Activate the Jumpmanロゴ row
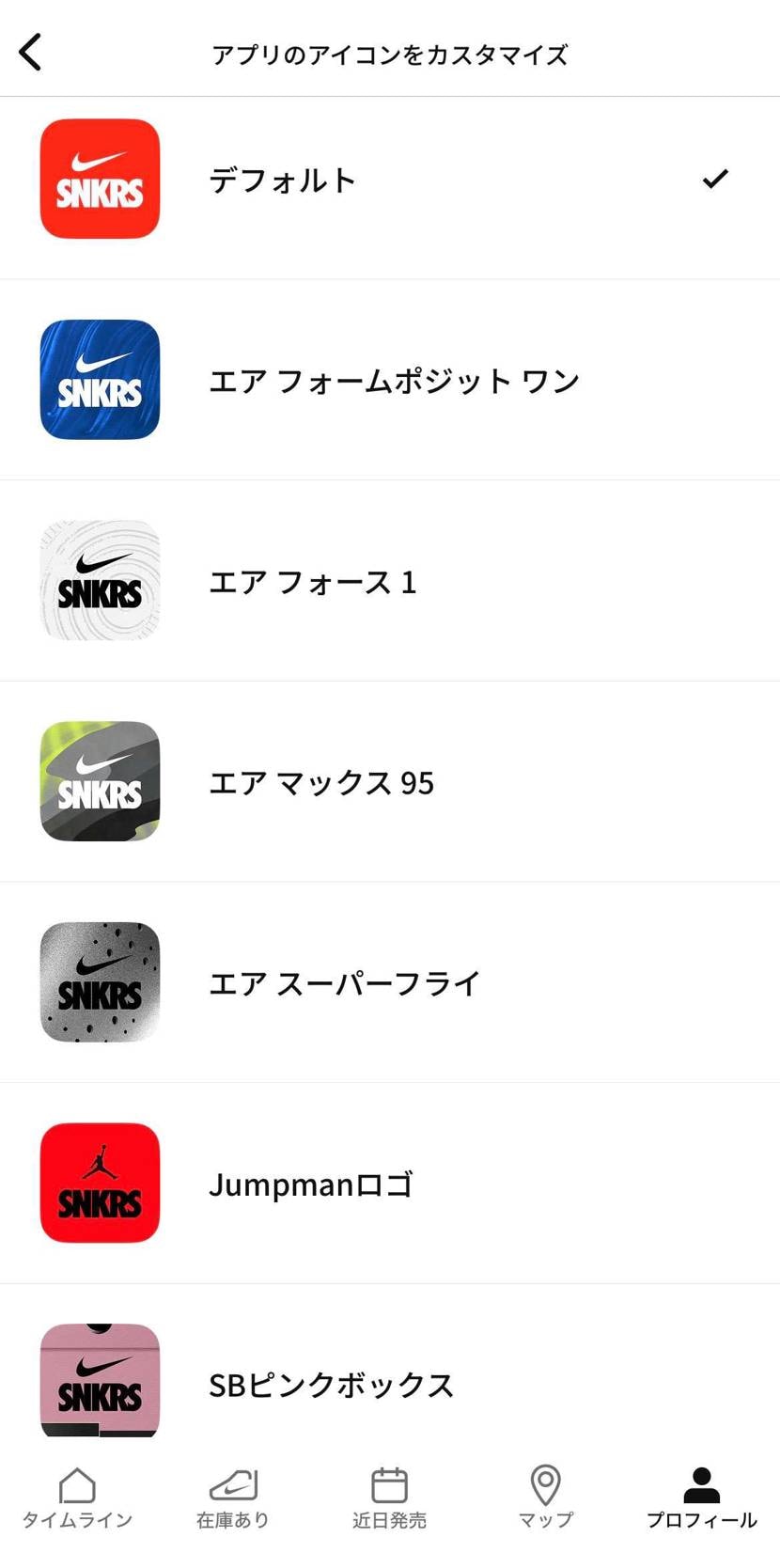 point(312,1184)
